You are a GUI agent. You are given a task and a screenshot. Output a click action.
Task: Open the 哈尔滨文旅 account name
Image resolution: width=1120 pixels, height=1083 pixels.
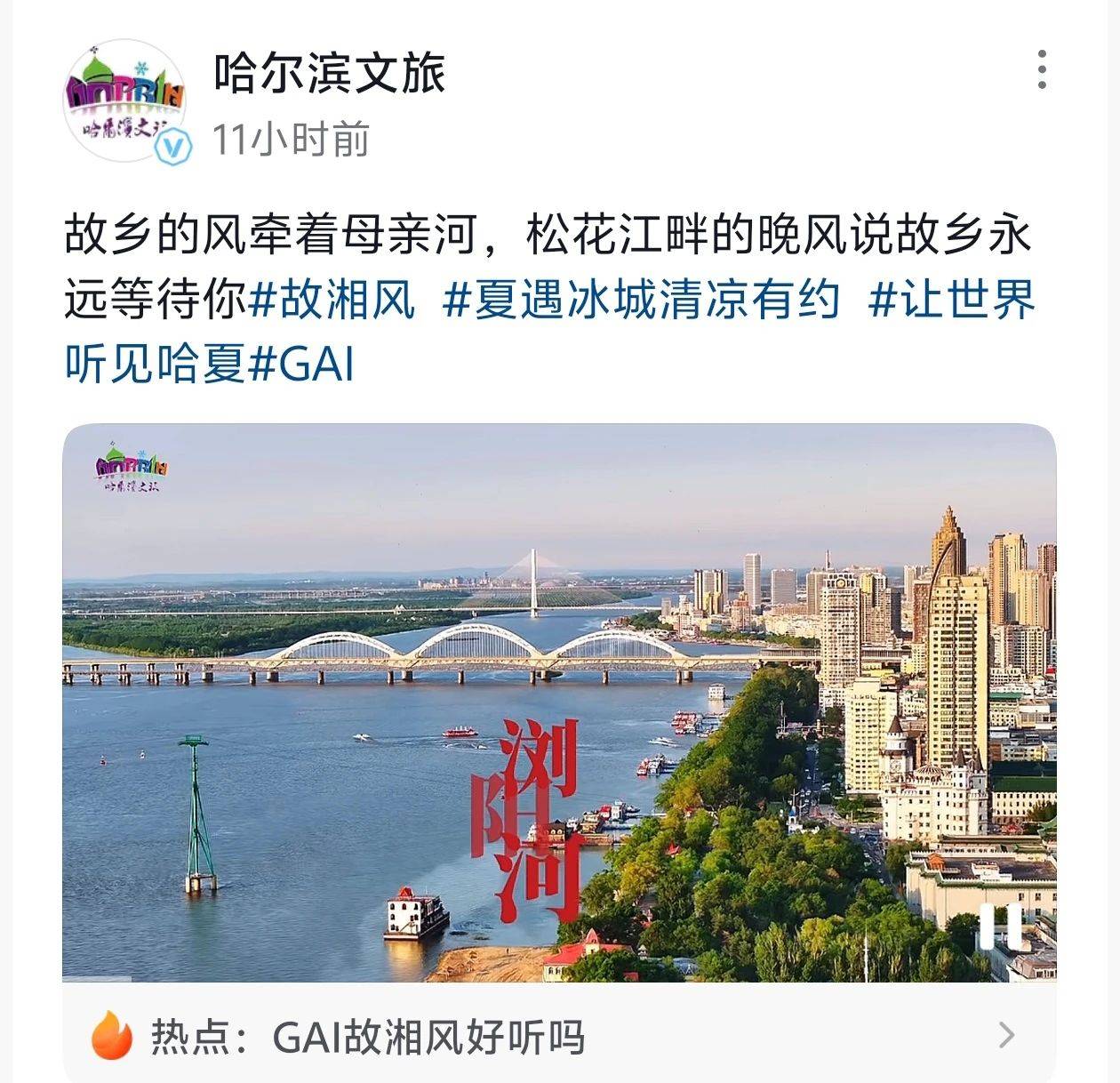(329, 72)
